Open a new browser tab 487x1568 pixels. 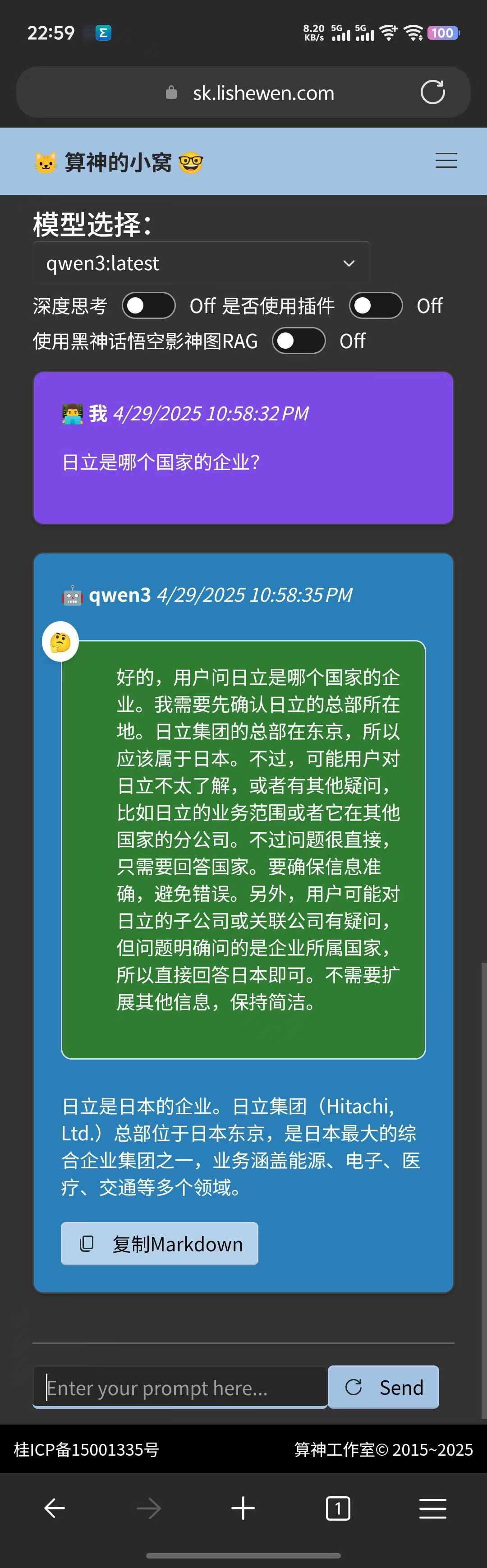tap(243, 1508)
